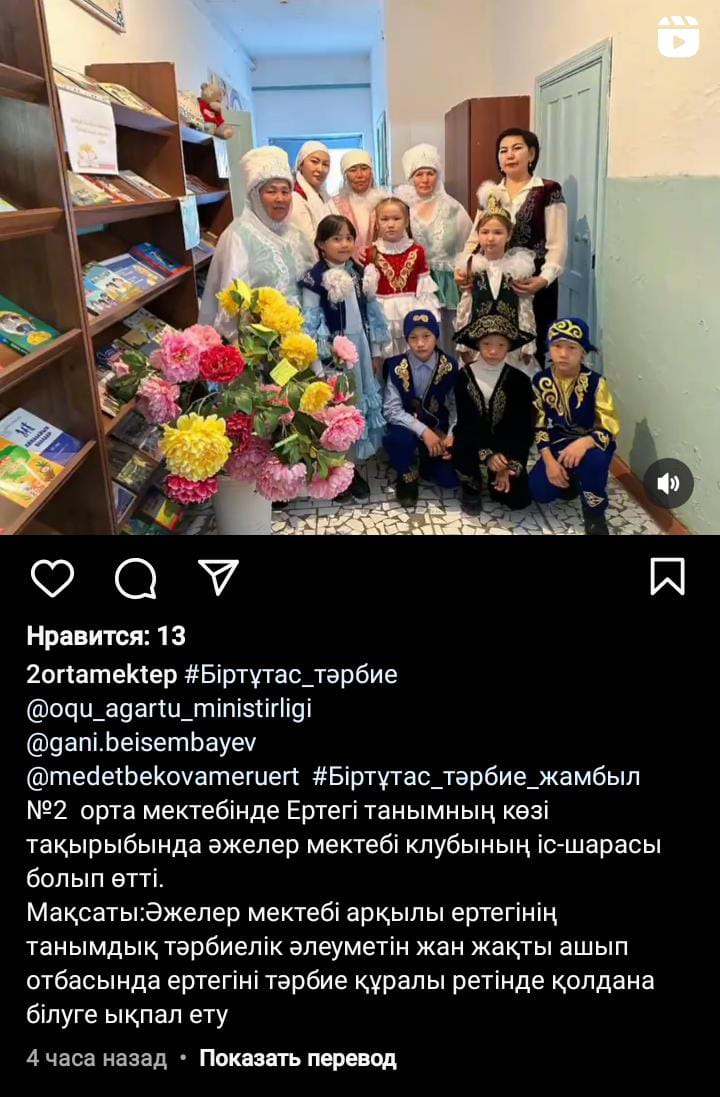Screen dimensions: 720x1097
Task: Open the @gani.beisembayev profile mention
Action: point(141,743)
